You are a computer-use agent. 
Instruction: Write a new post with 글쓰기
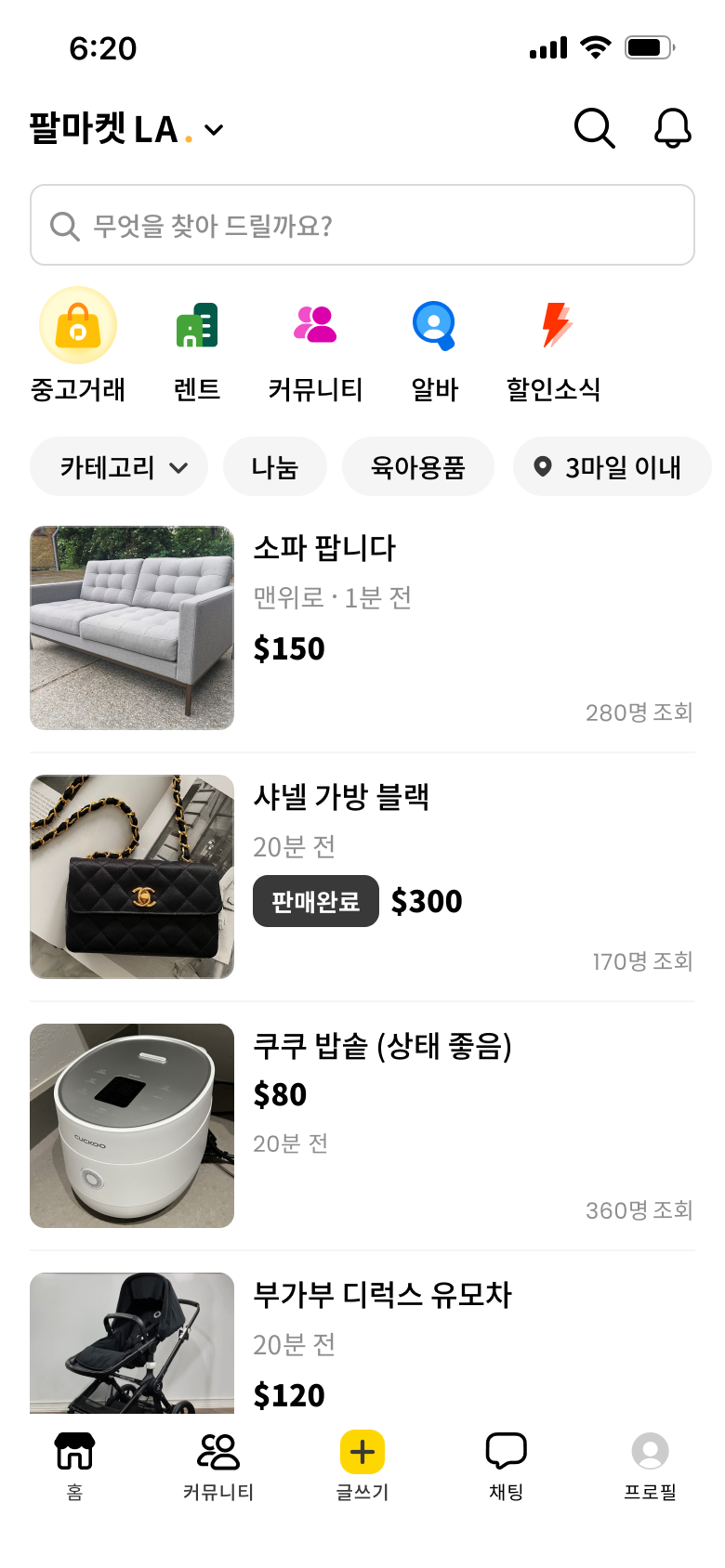click(x=362, y=1465)
